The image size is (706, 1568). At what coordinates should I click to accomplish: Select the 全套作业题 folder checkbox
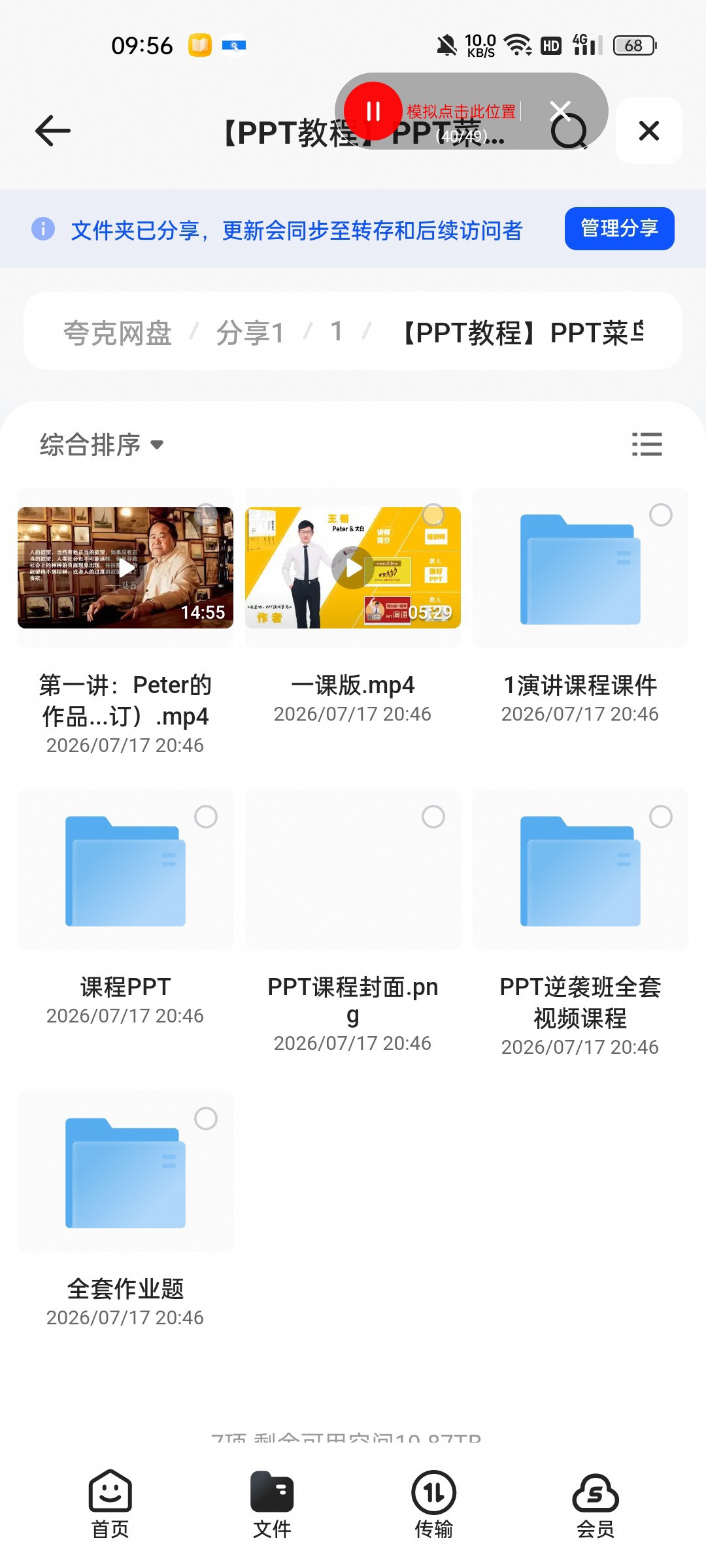pyautogui.click(x=206, y=1119)
